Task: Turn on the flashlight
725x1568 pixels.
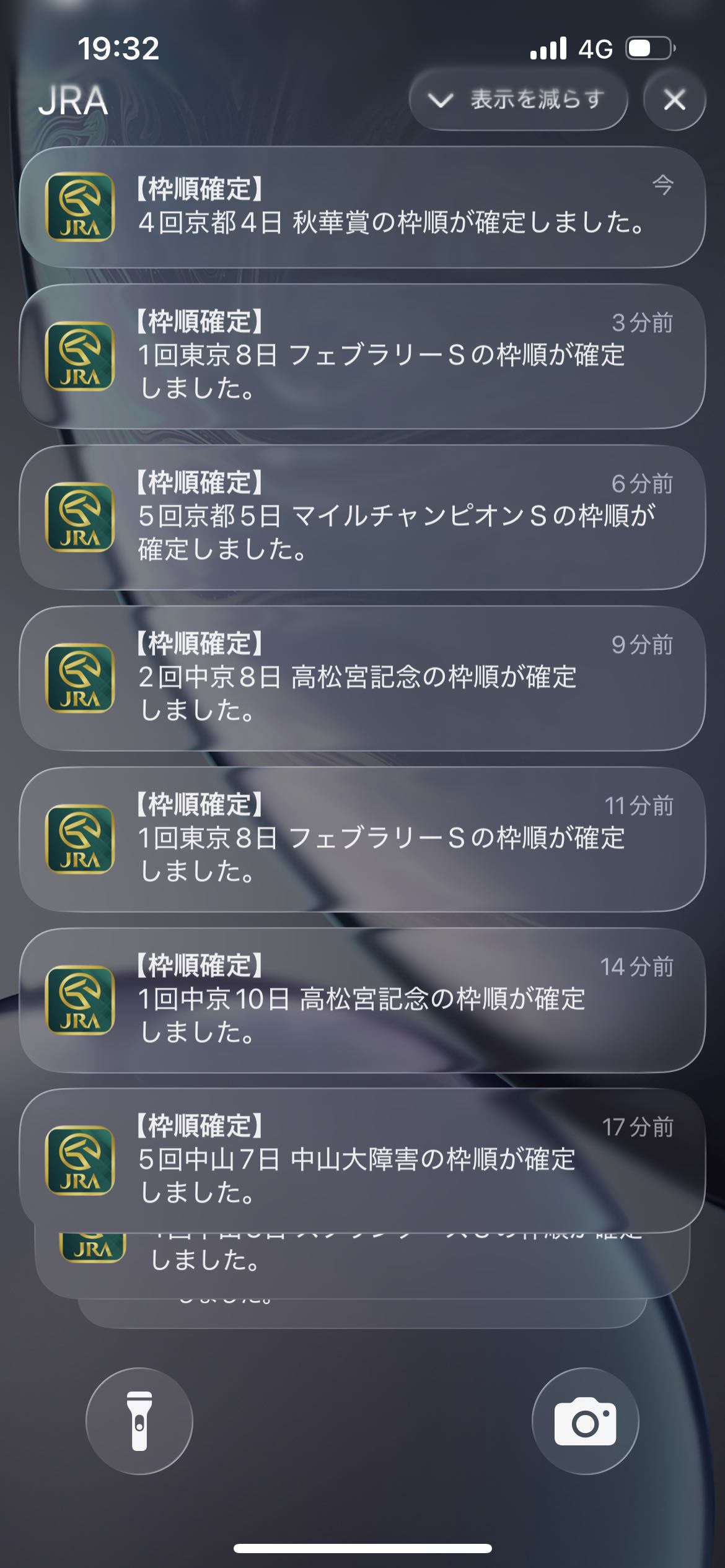Action: (x=139, y=1421)
